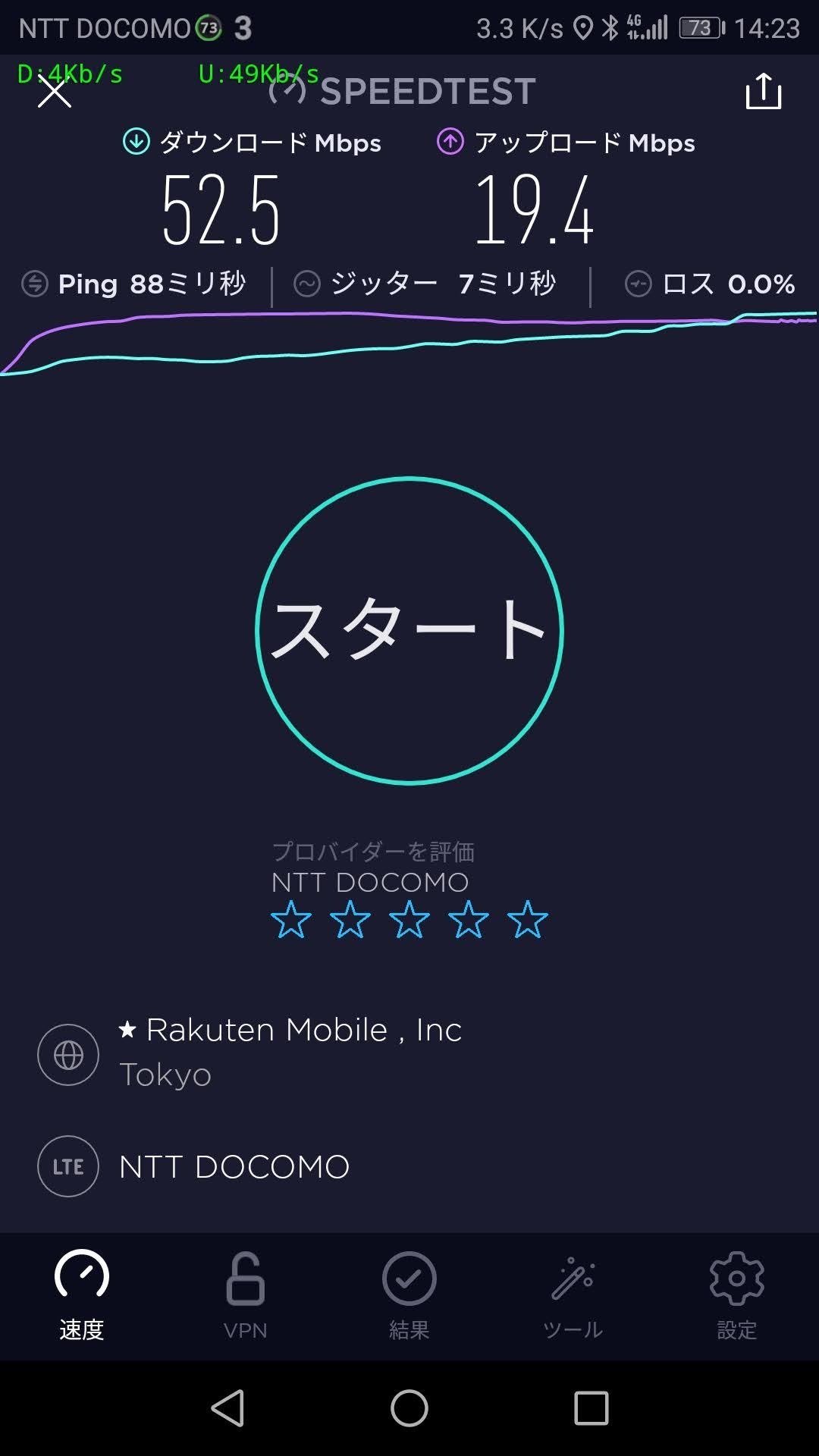Give NTT DOCOMO a one-star rating
819x1456 pixels.
(291, 920)
